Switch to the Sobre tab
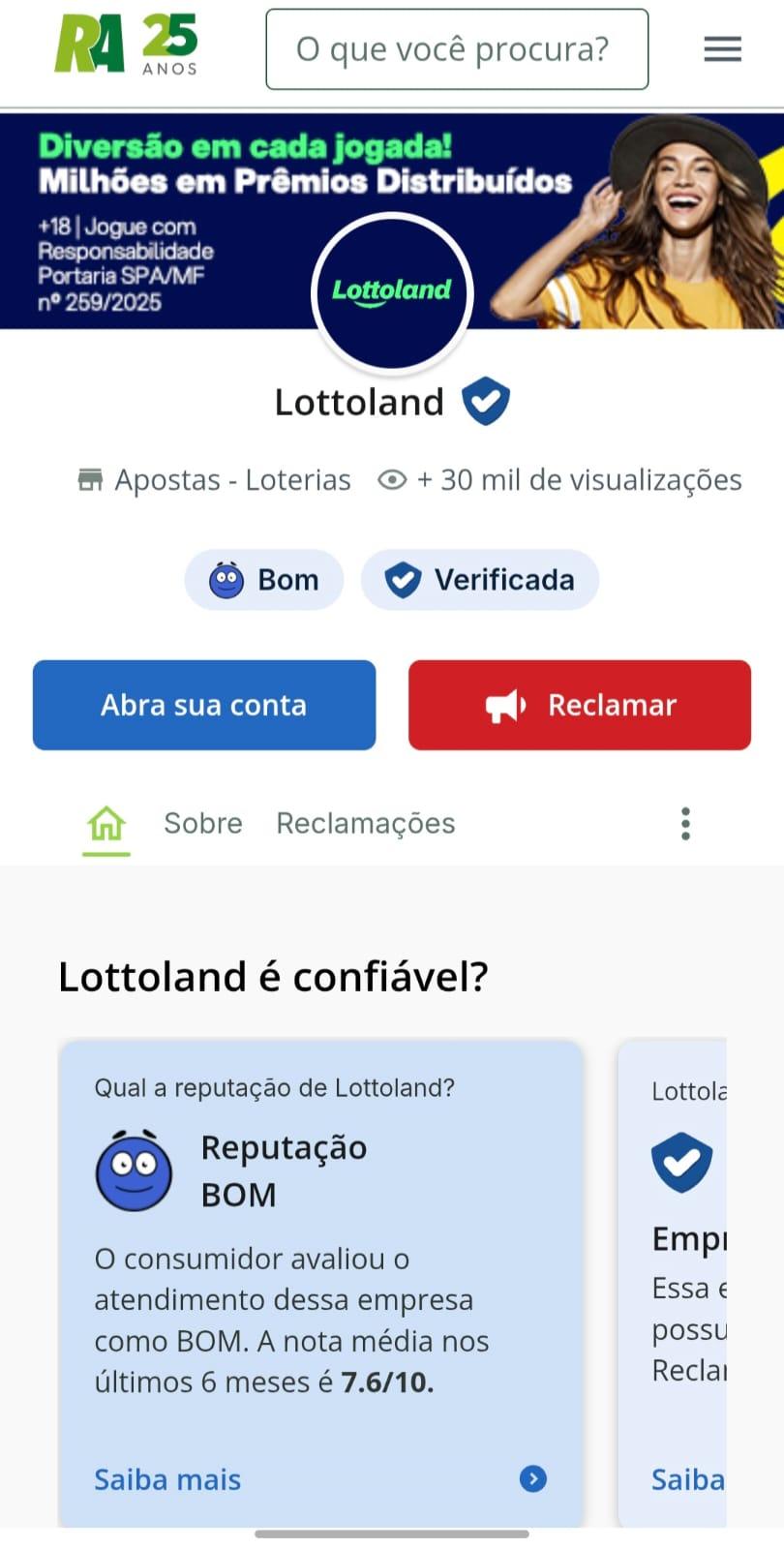The height and width of the screenshot is (1549, 784). click(x=202, y=823)
